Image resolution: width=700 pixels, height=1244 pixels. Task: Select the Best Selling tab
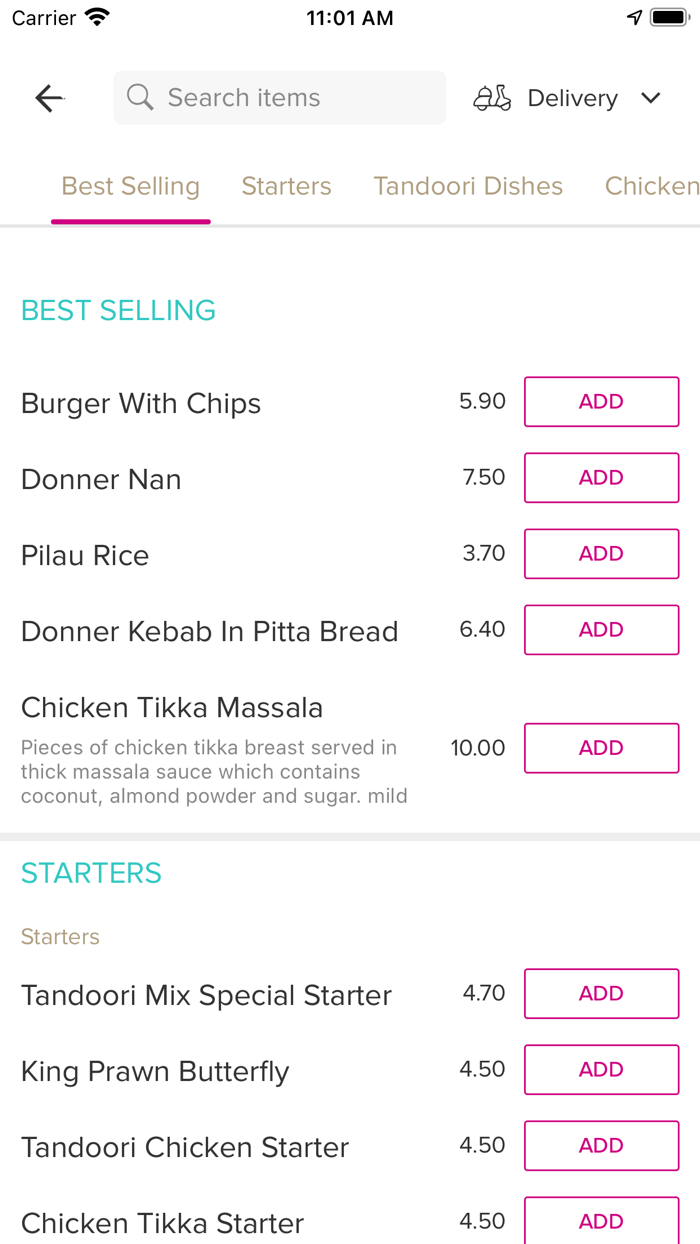(x=131, y=186)
